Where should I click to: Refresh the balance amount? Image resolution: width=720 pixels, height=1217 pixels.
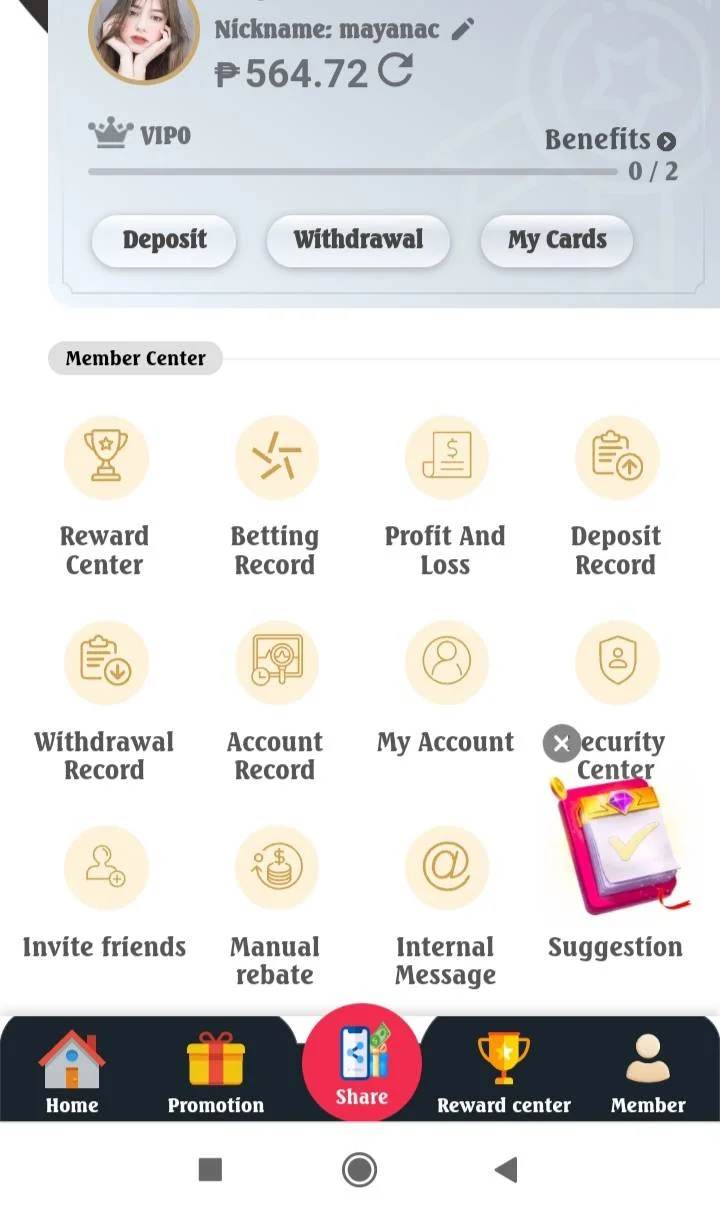pyautogui.click(x=395, y=71)
